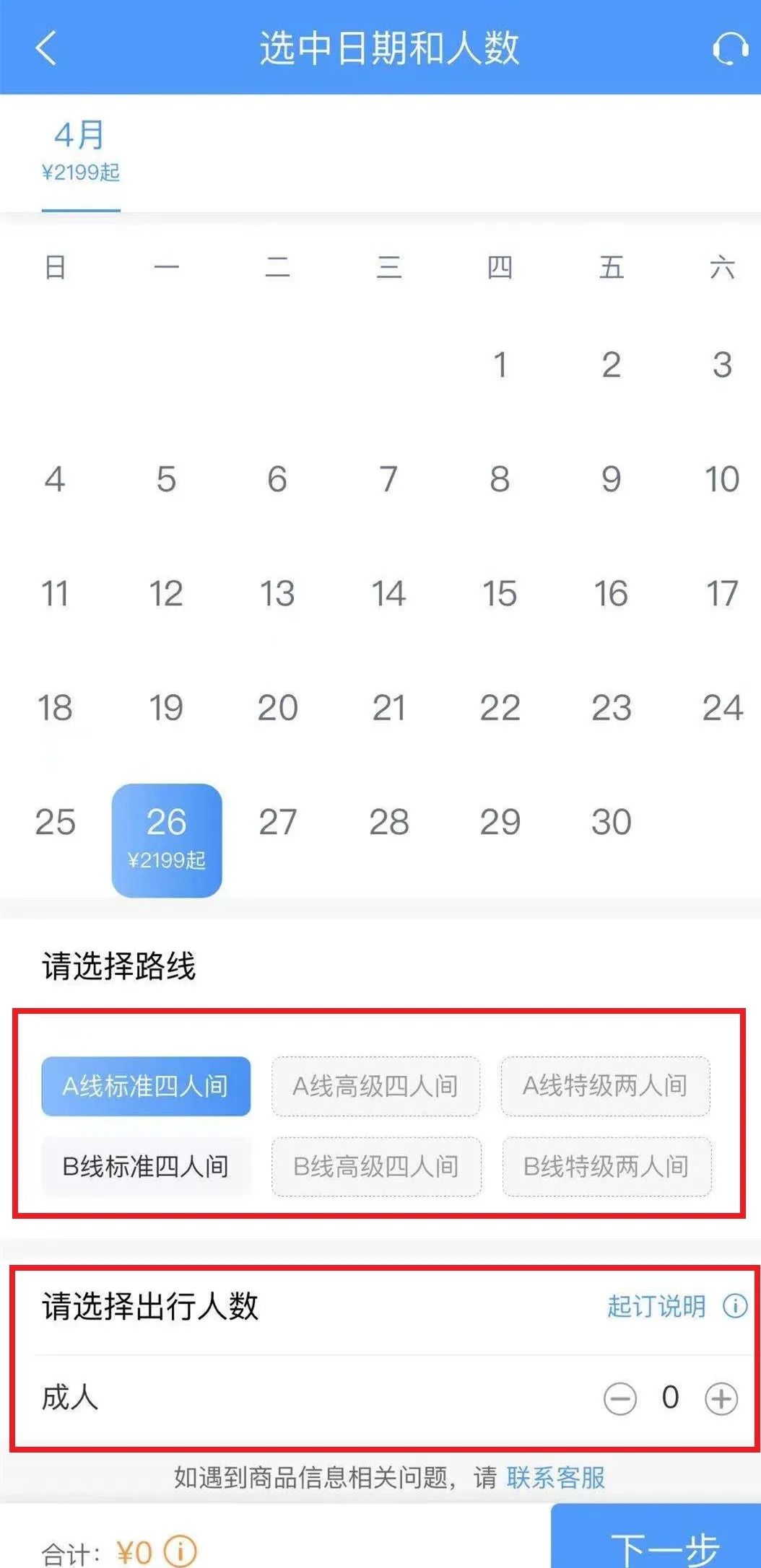This screenshot has height=1568, width=761.
Task: Decrease adult count with minus
Action: point(620,1398)
